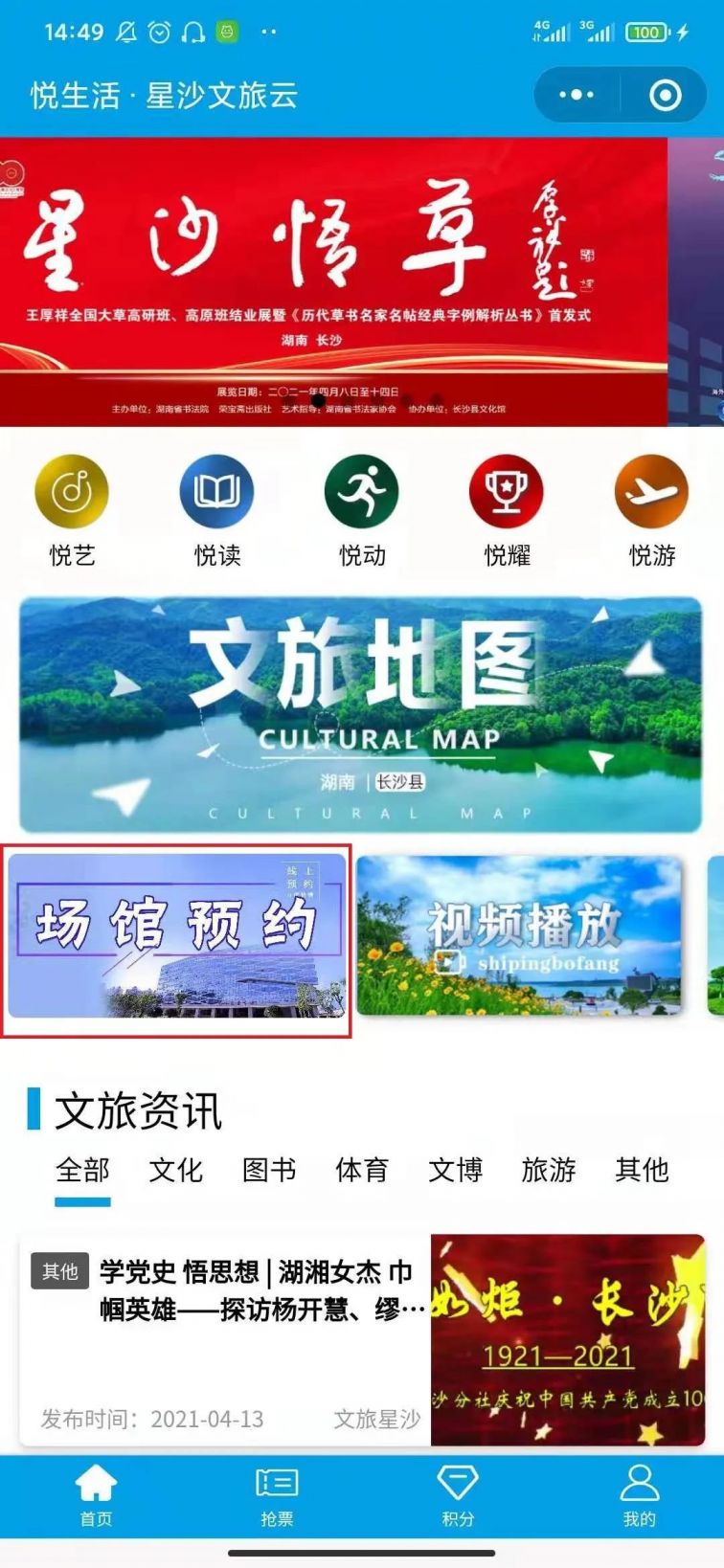Open the 场馆预约 venue booking tile
Screen dimensions: 724x1568
tap(177, 935)
